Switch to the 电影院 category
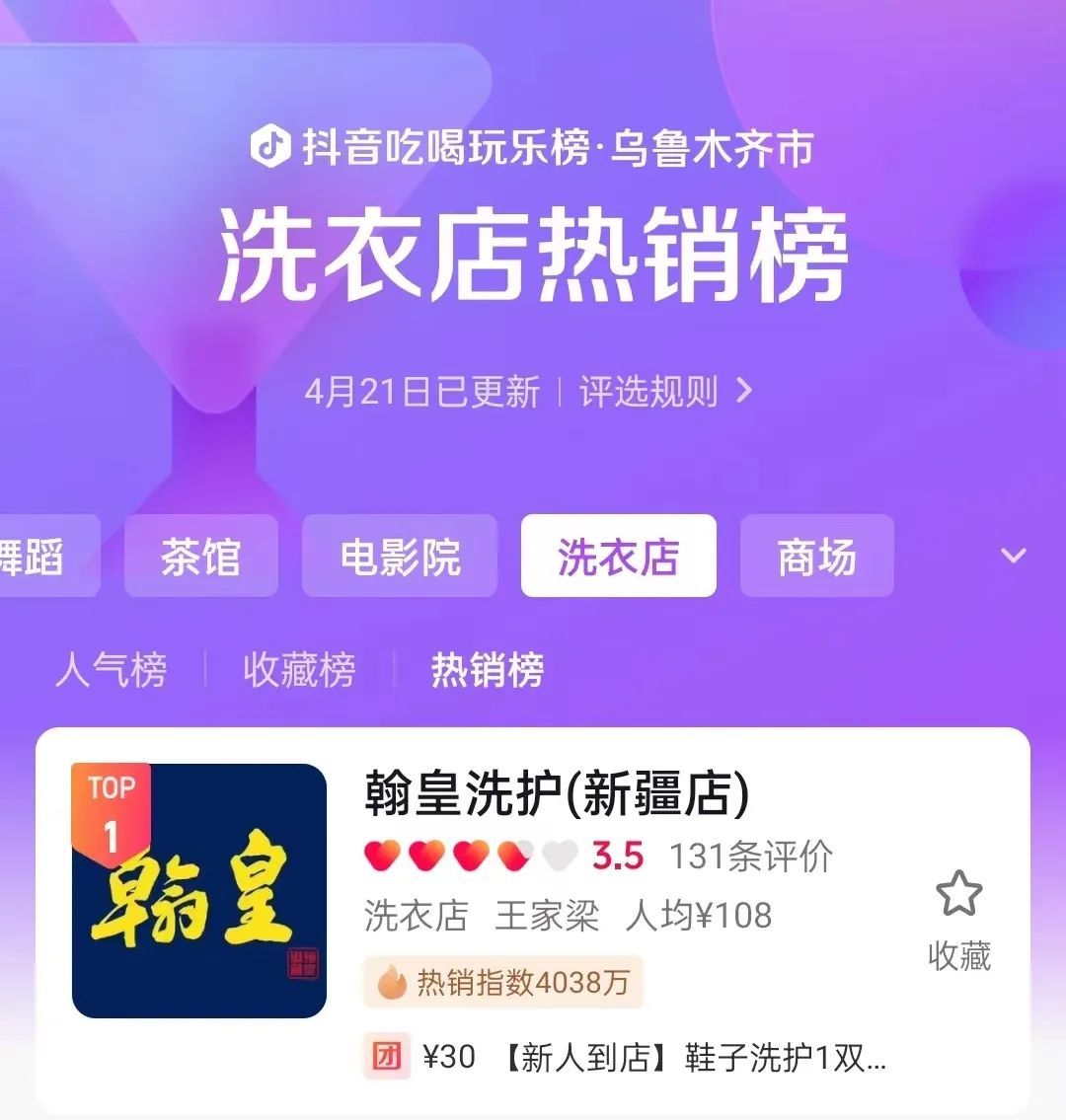Image resolution: width=1066 pixels, height=1120 pixels. (x=400, y=557)
